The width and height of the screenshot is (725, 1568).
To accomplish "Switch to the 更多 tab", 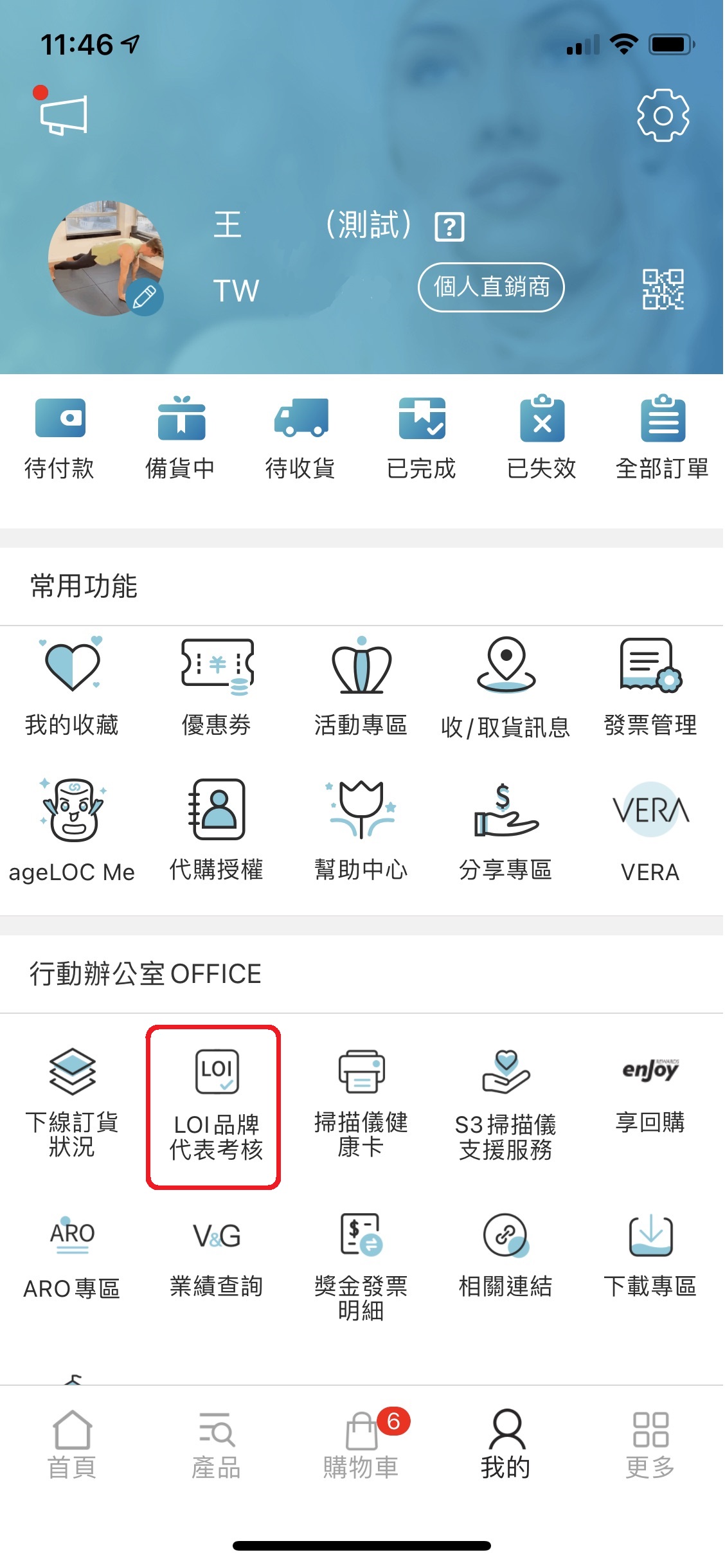I will pyautogui.click(x=650, y=1445).
